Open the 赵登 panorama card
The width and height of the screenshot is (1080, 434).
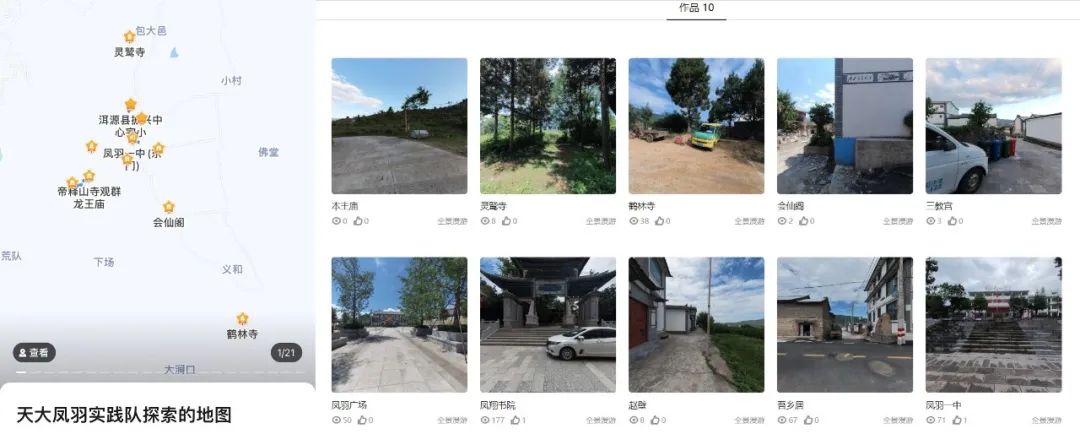(696, 325)
